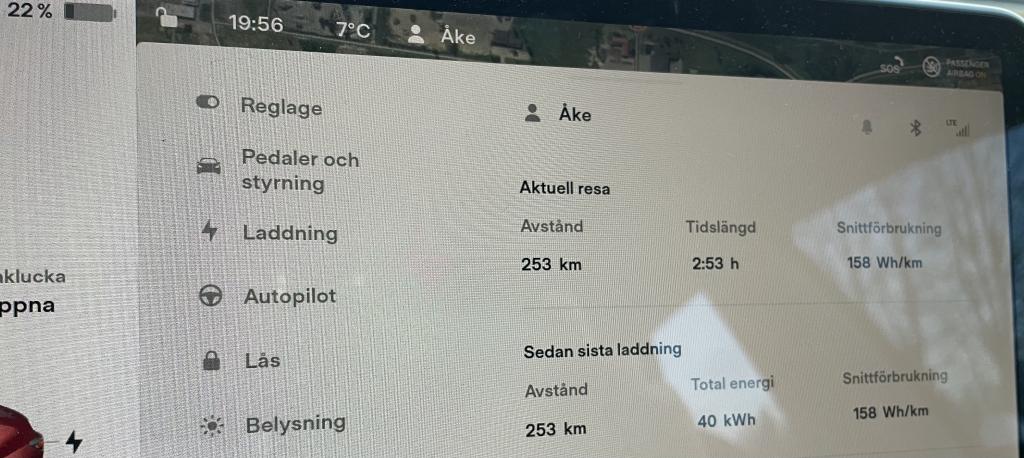The image size is (1024, 458).
Task: Open the notifications bell icon
Action: coord(866,126)
